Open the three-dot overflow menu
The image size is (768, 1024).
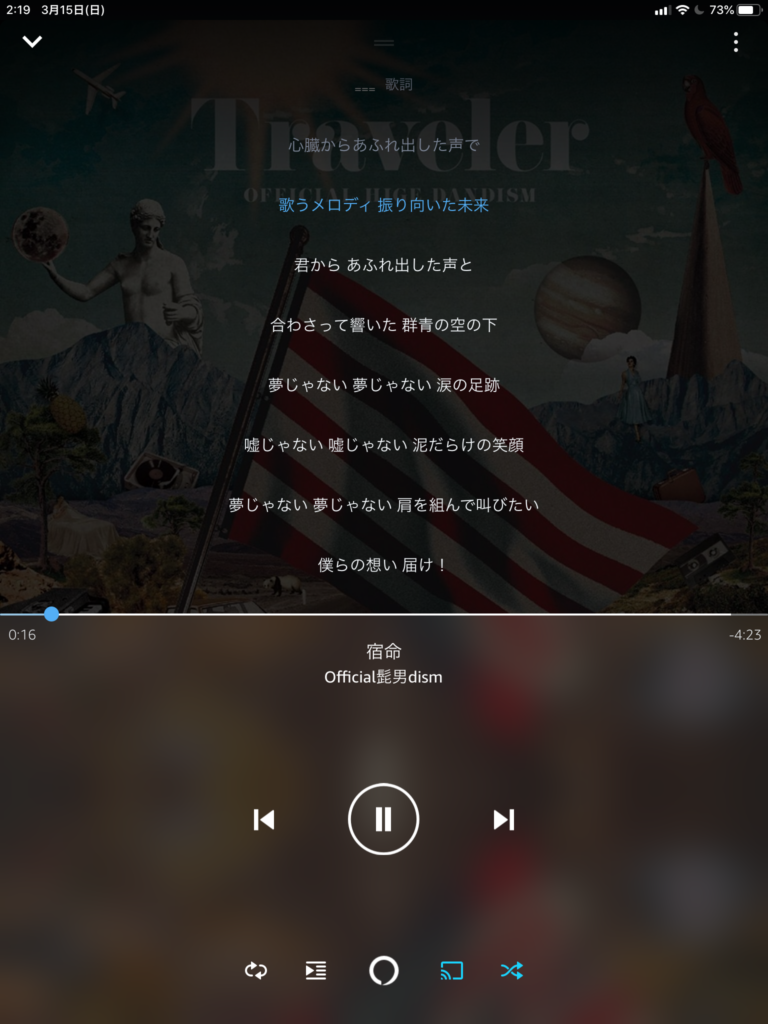pos(736,42)
